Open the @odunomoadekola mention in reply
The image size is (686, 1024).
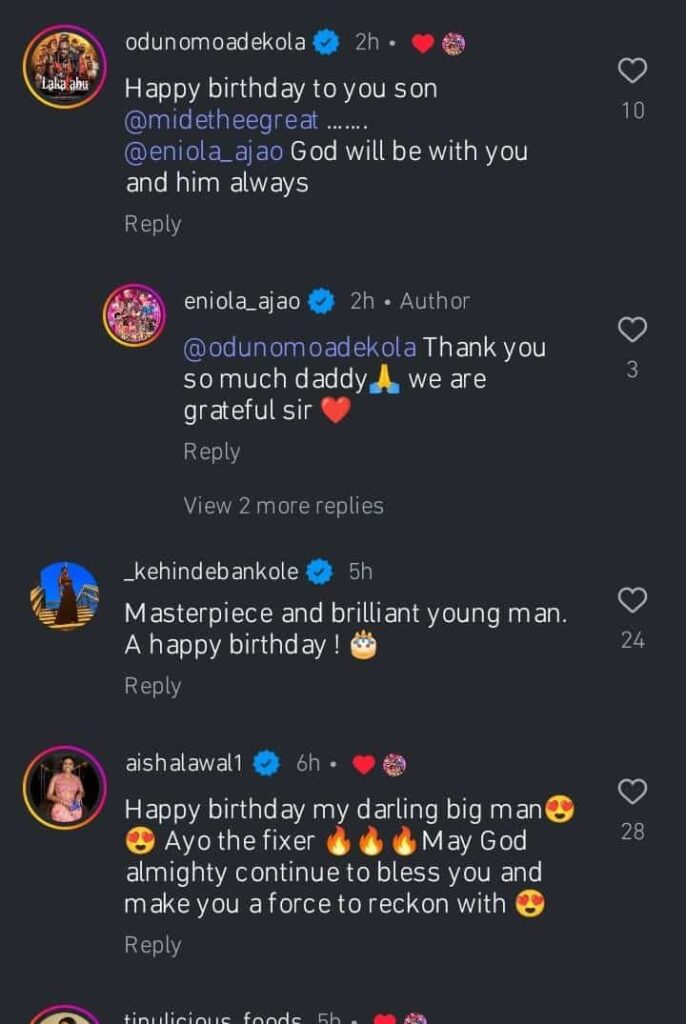click(299, 348)
